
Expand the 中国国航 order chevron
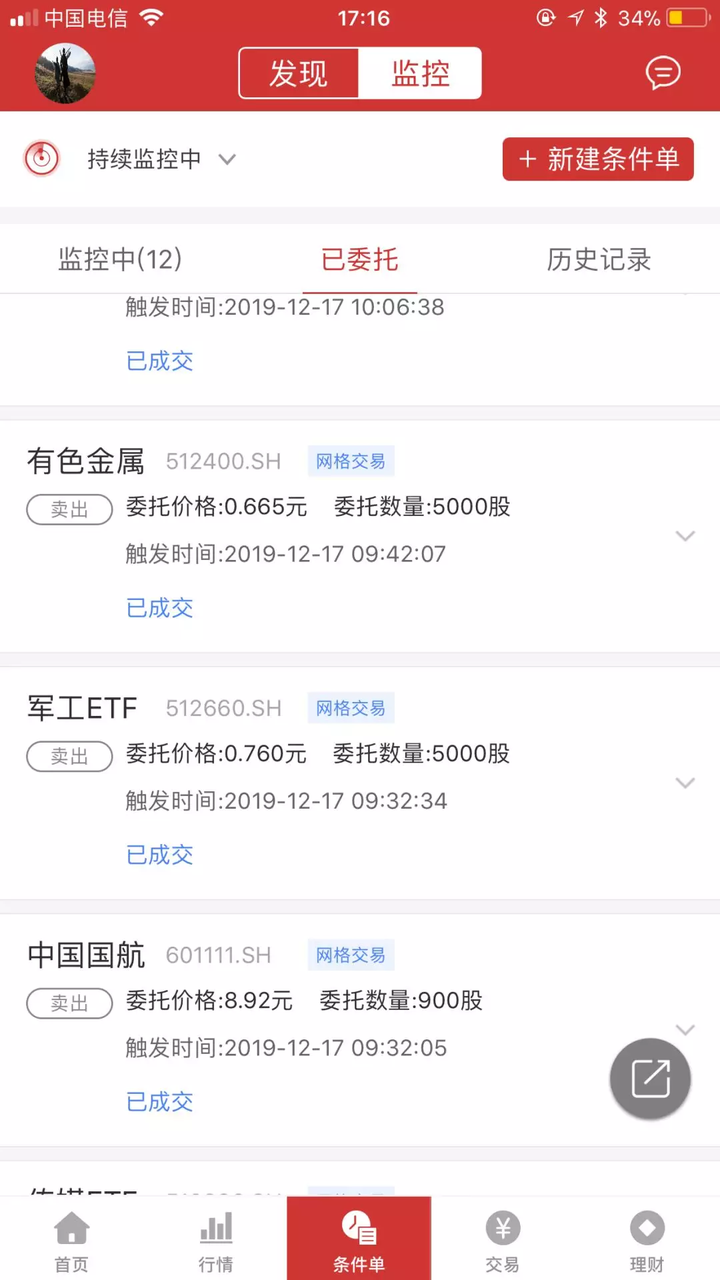click(x=685, y=1029)
